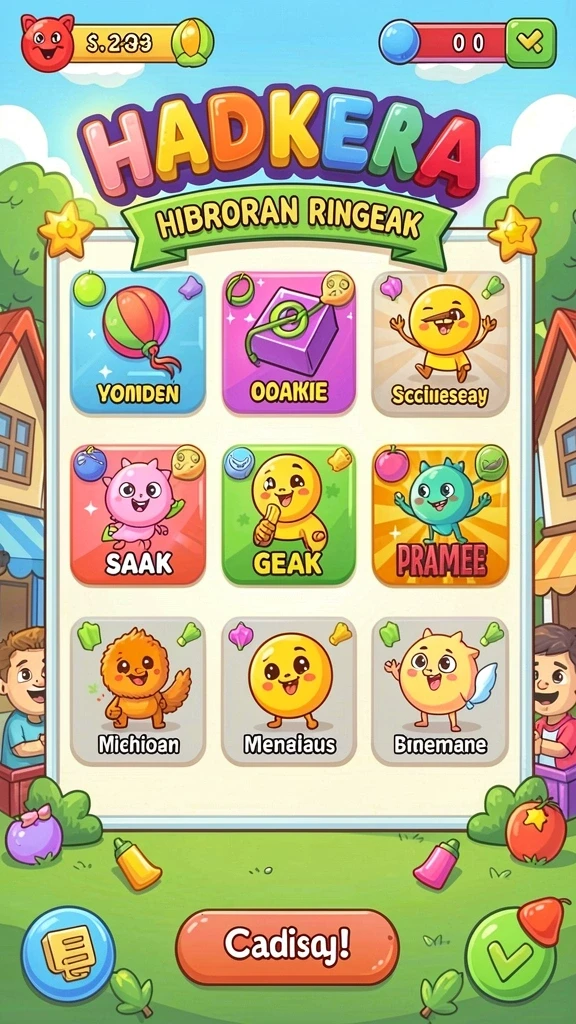Viewport: 576px width, 1024px height.
Task: Select the purple Ooakie tile
Action: pos(289,343)
